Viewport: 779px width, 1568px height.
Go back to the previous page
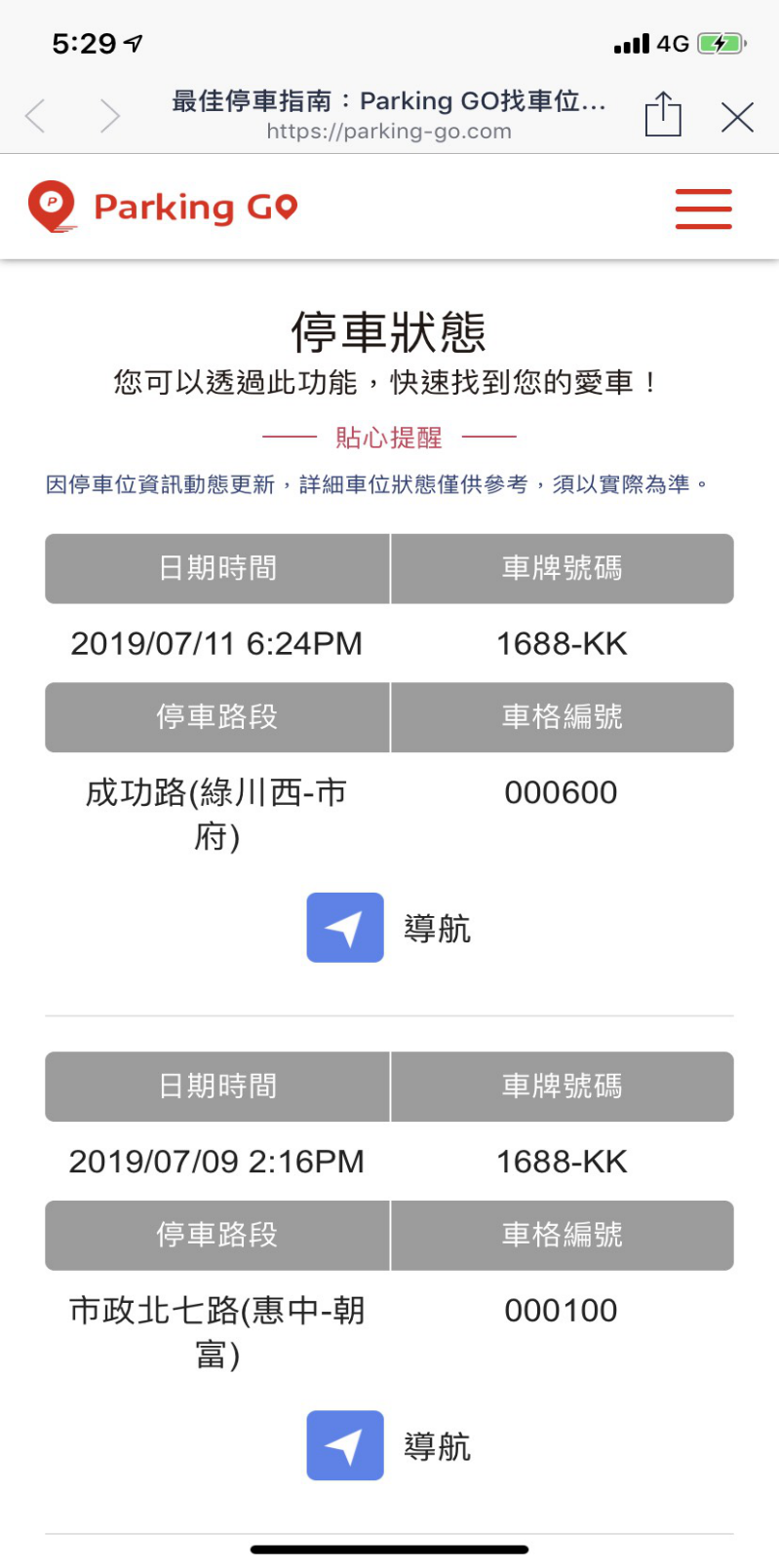coord(36,116)
